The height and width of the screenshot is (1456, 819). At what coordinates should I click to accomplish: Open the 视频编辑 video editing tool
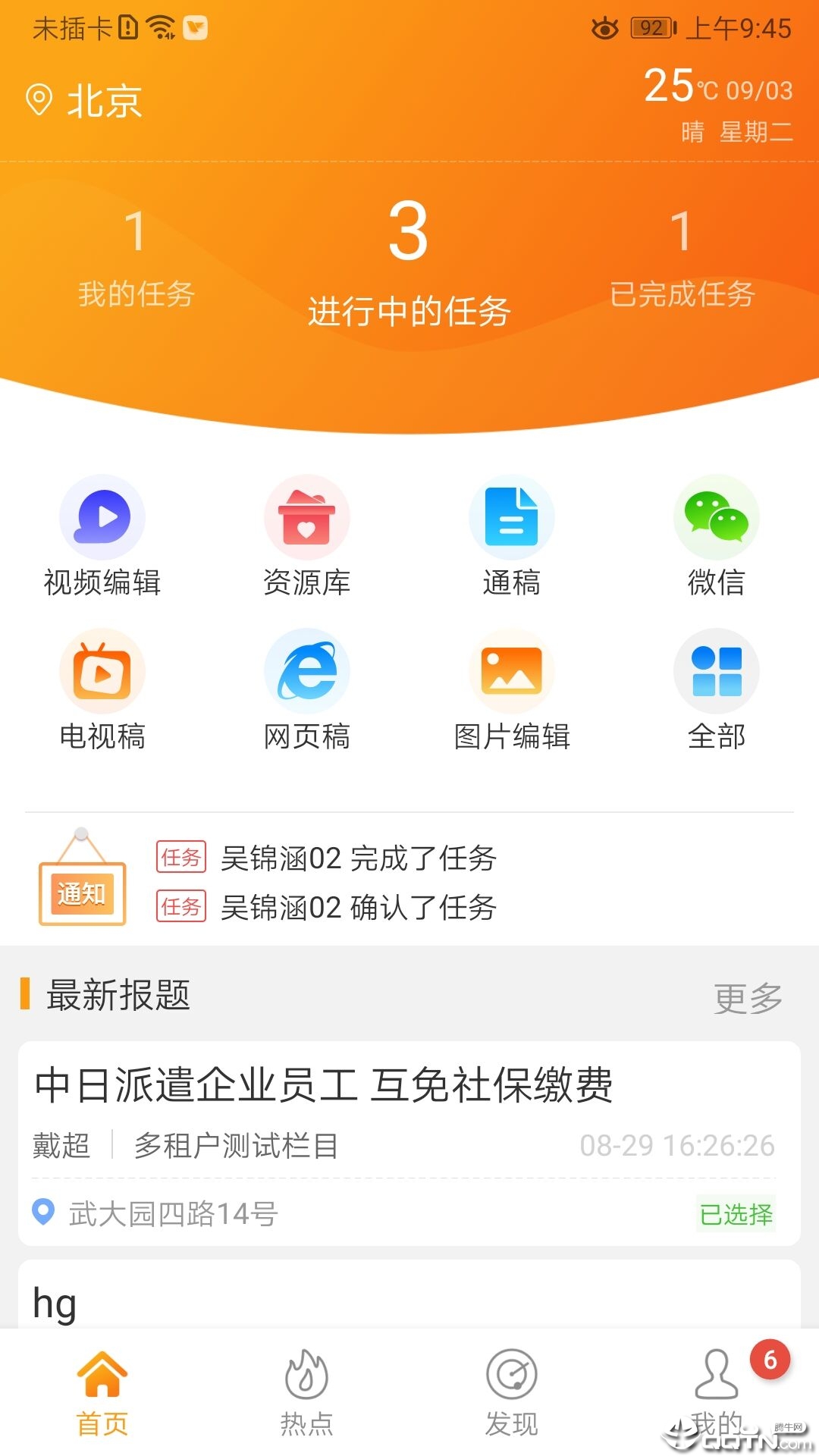point(102,535)
